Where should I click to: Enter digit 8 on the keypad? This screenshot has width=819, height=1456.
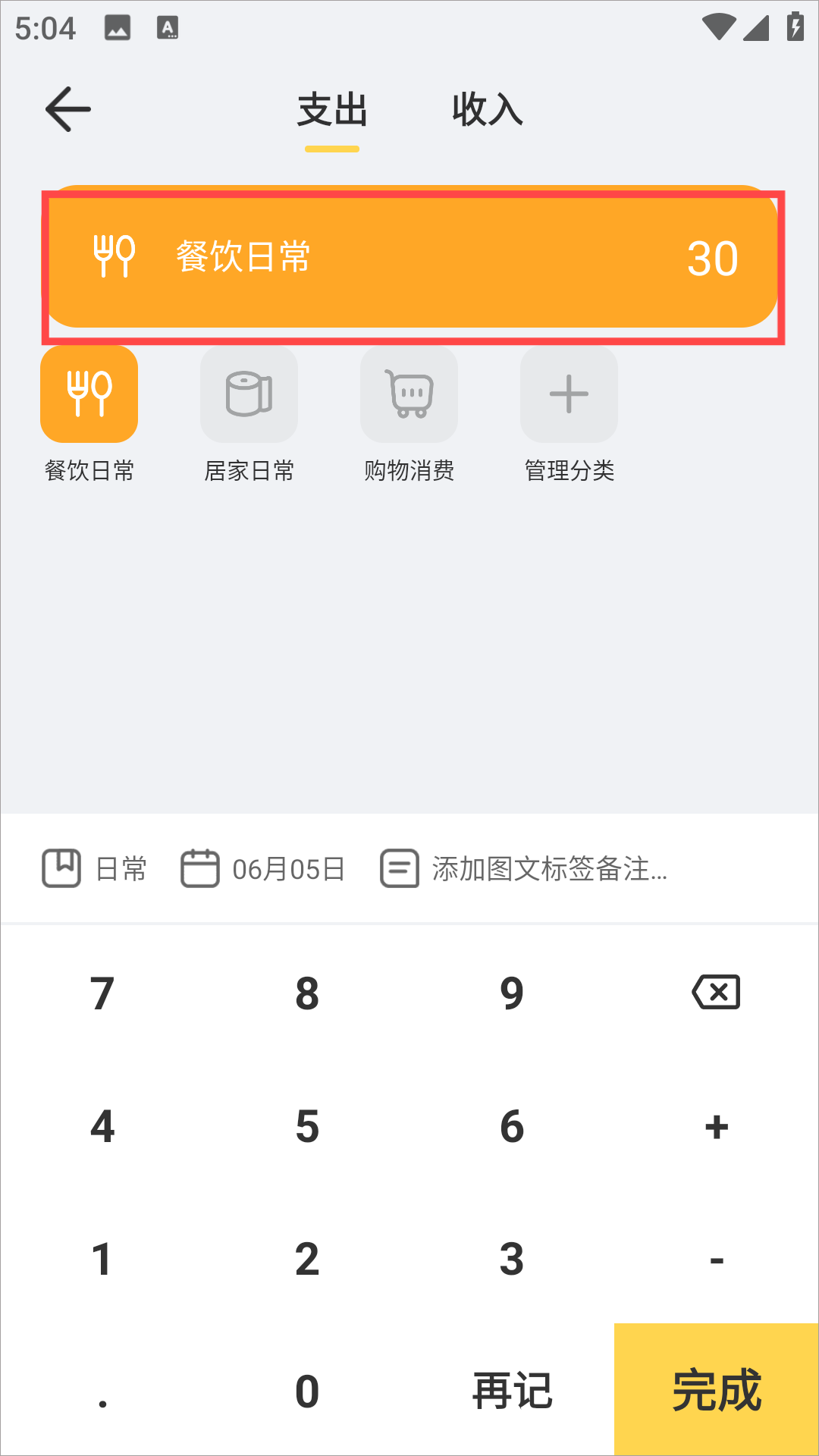[307, 993]
